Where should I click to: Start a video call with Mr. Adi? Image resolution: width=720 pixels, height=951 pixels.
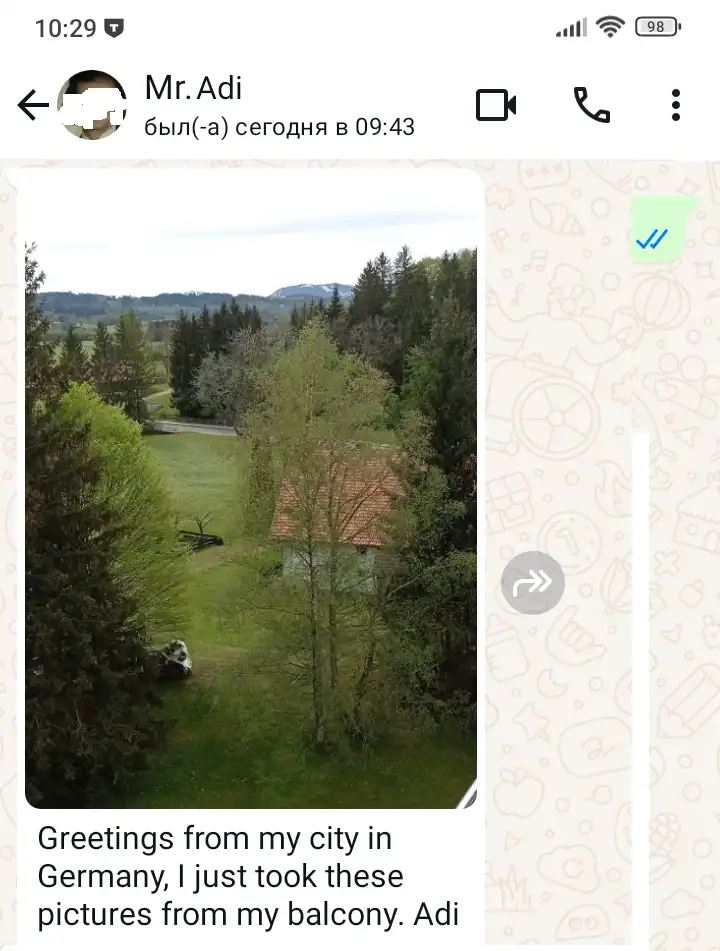[496, 105]
